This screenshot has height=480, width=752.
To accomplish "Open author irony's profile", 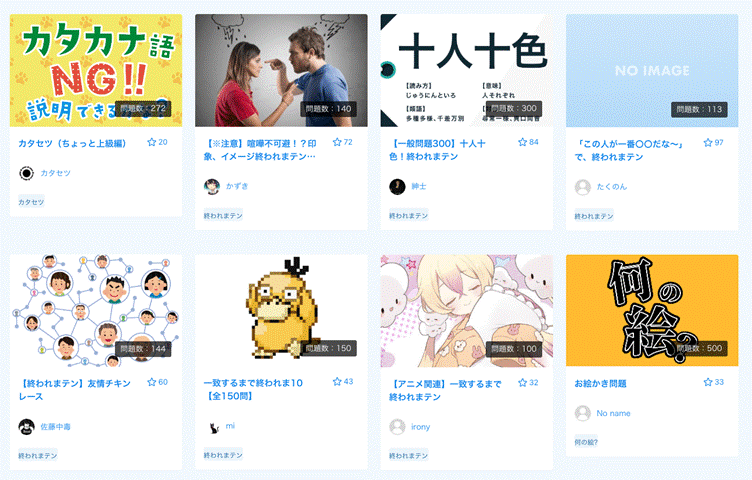I will (x=420, y=427).
